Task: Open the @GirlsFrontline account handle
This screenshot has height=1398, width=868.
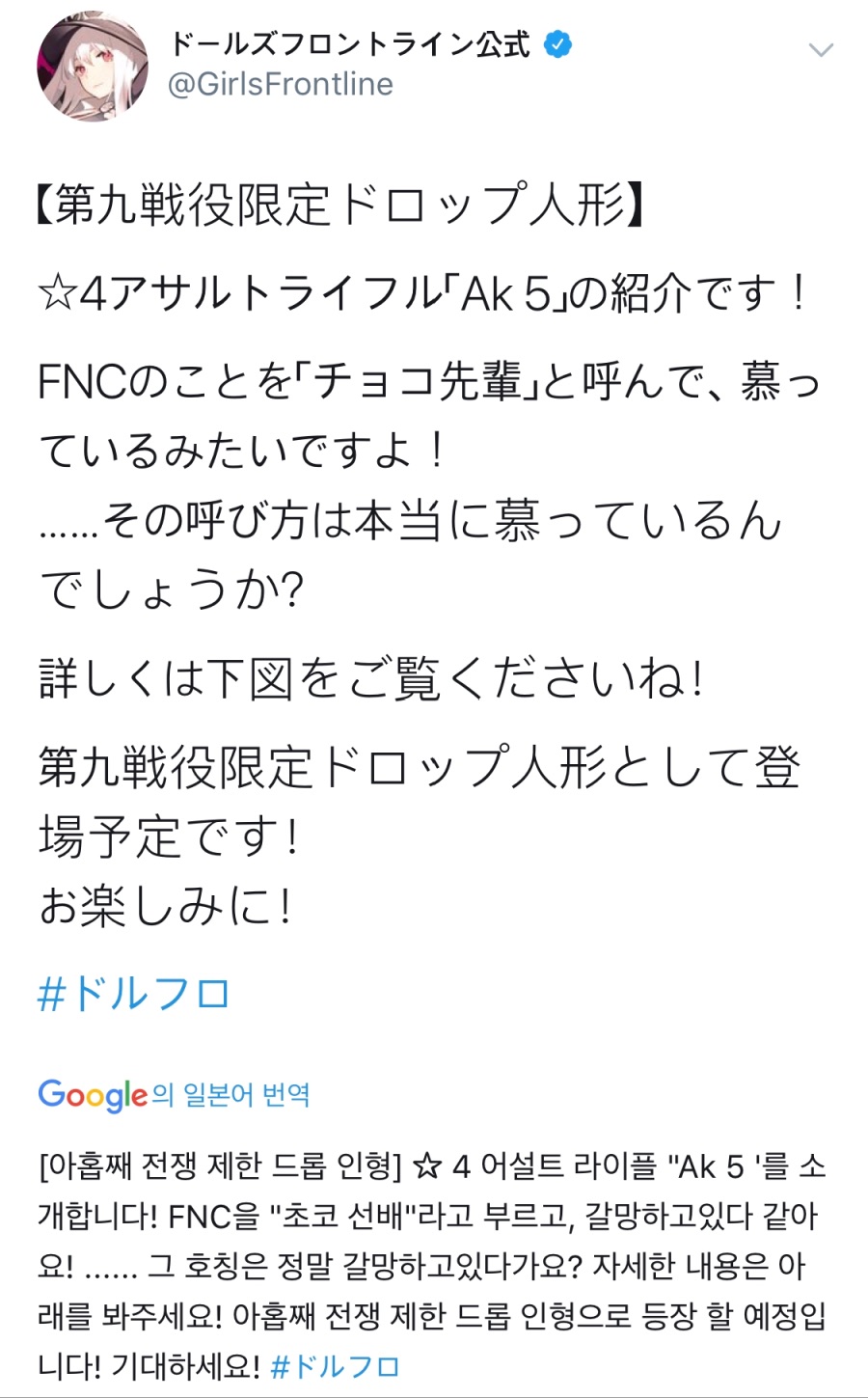Action: 281,85
